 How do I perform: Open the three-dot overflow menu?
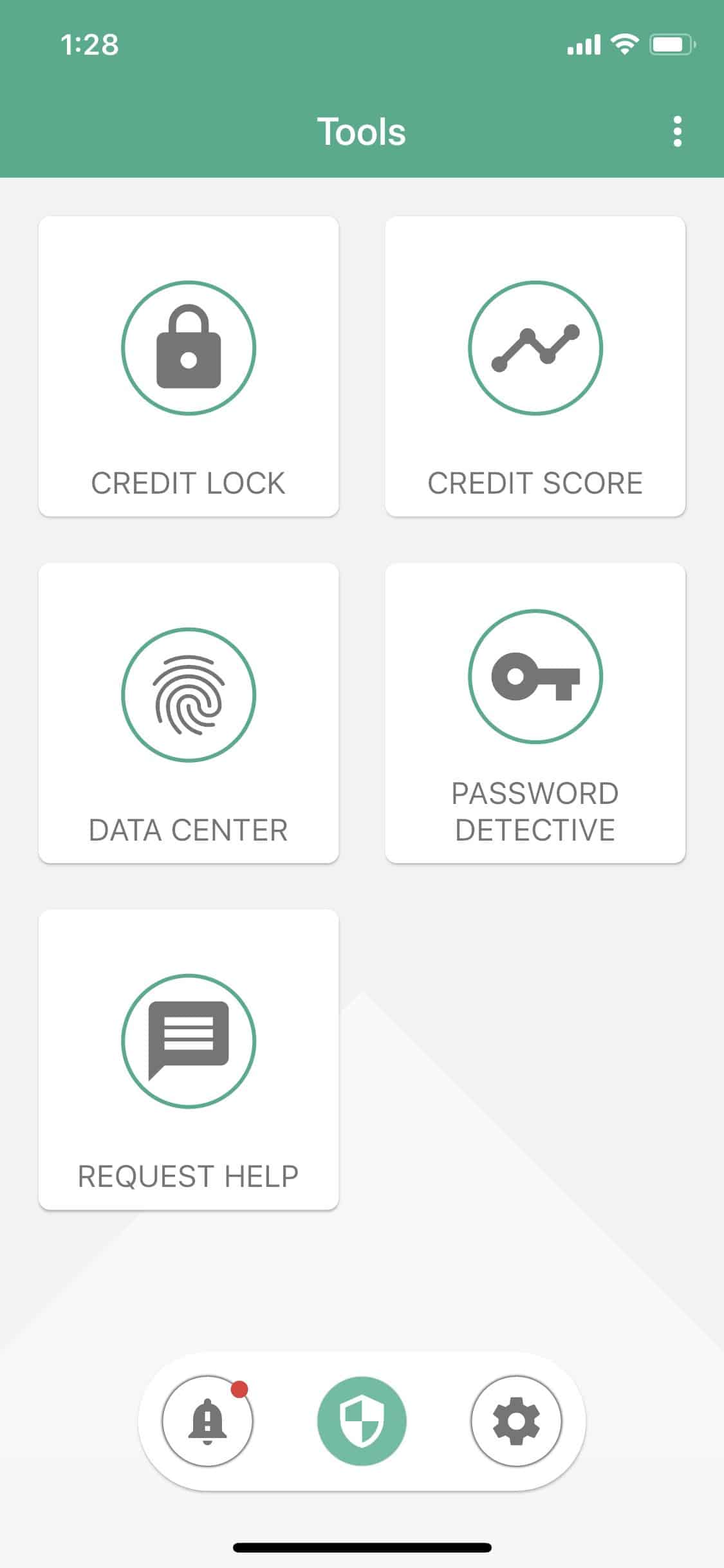click(677, 132)
